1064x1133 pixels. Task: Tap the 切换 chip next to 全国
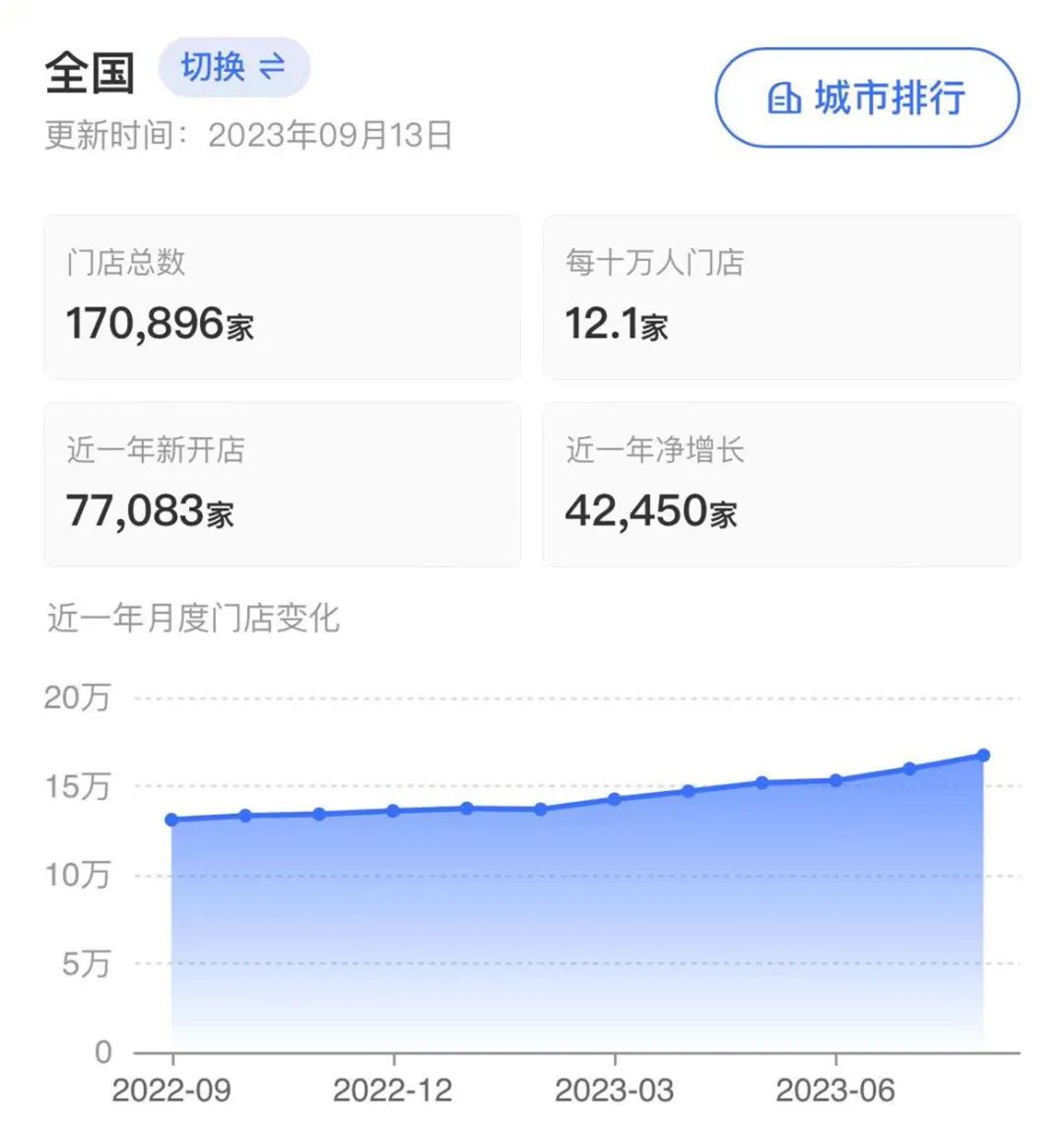(x=233, y=68)
